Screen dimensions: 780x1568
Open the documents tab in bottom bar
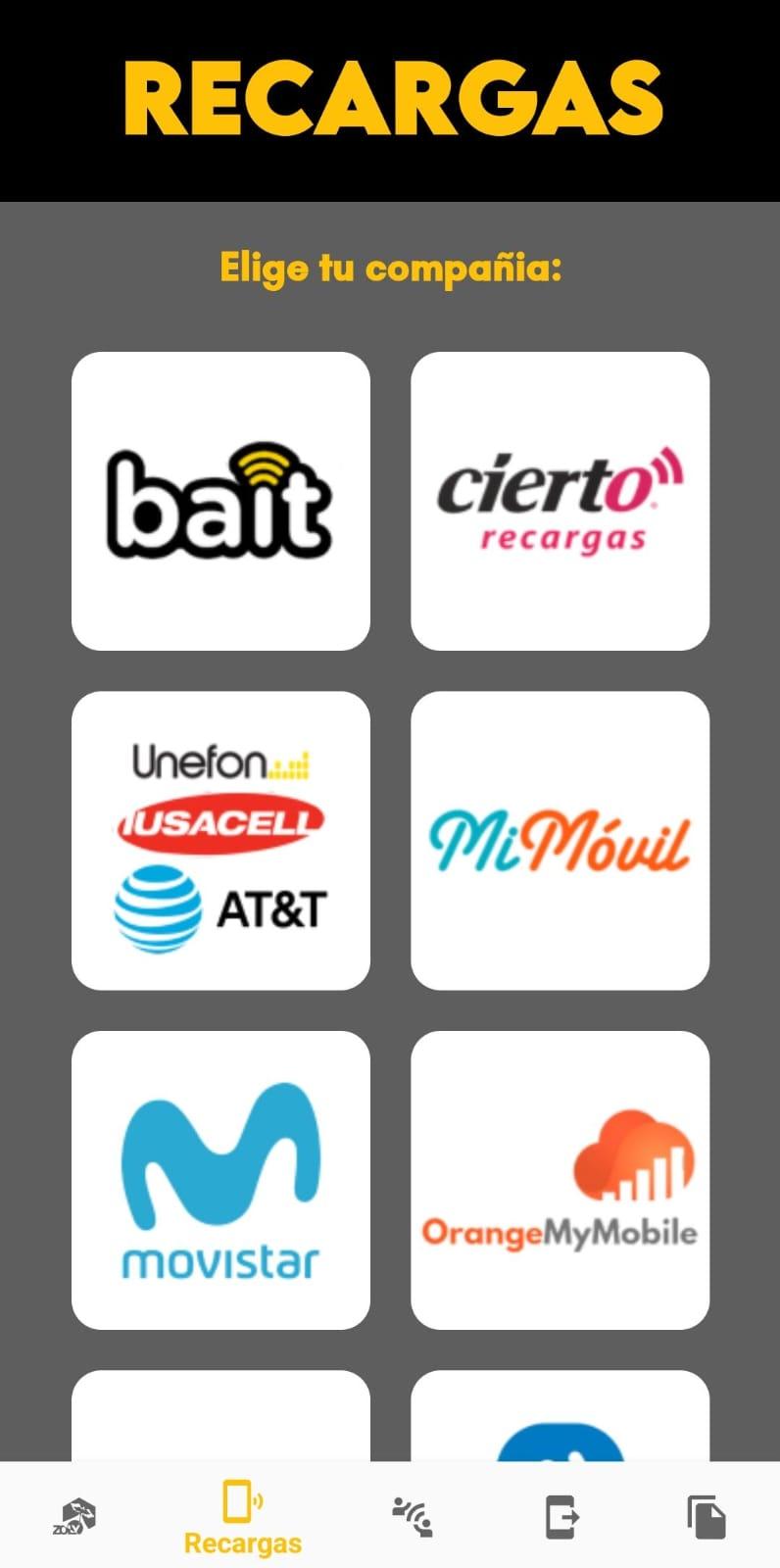click(707, 1516)
